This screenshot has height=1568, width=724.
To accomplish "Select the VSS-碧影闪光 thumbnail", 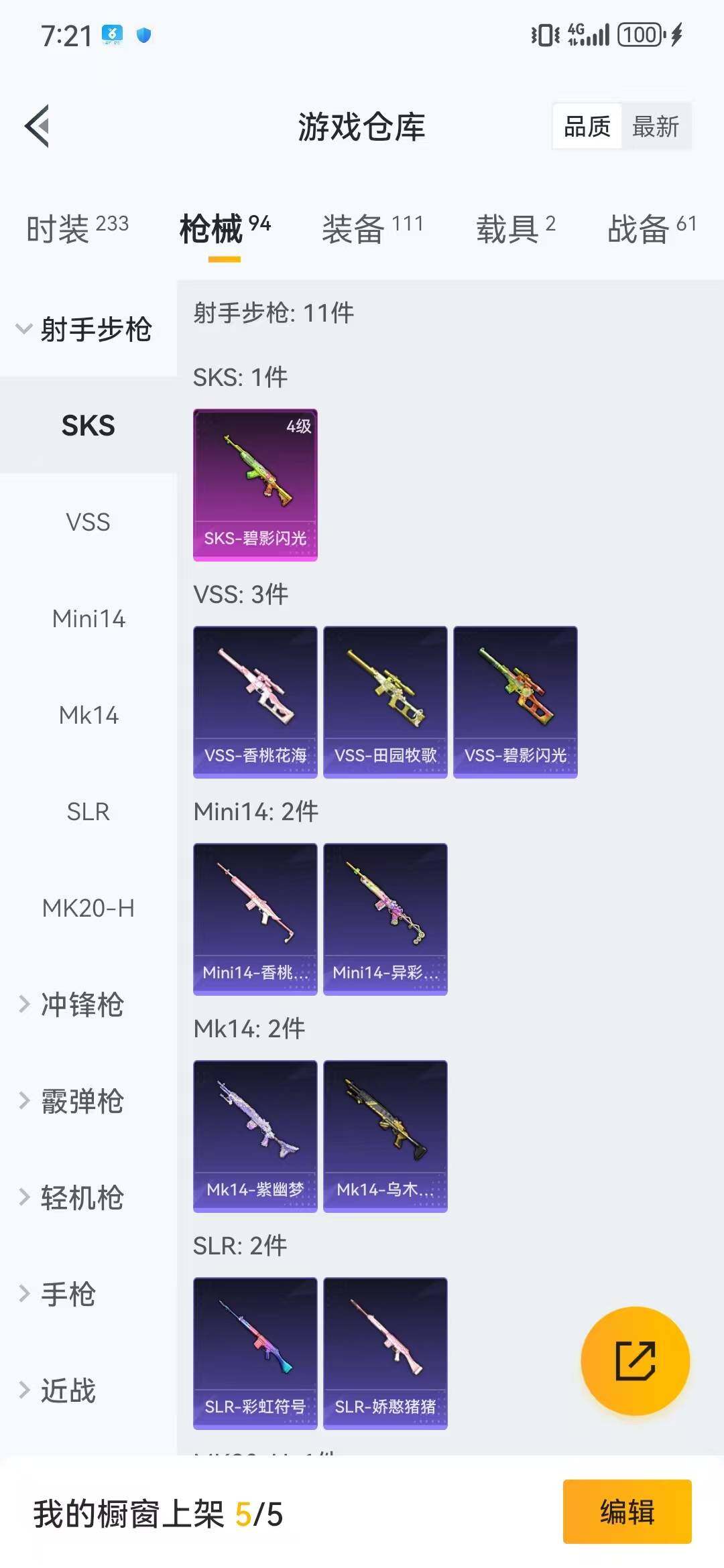I will tap(514, 700).
